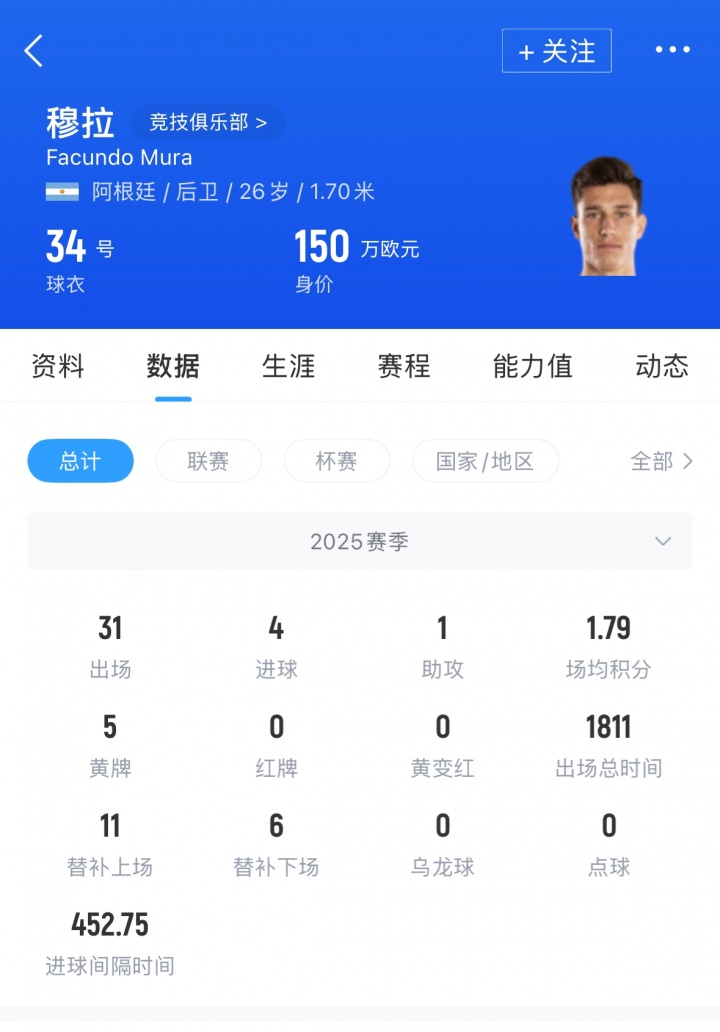Tap the +关注 follow button
Screen dimensions: 720x1032
click(x=556, y=52)
